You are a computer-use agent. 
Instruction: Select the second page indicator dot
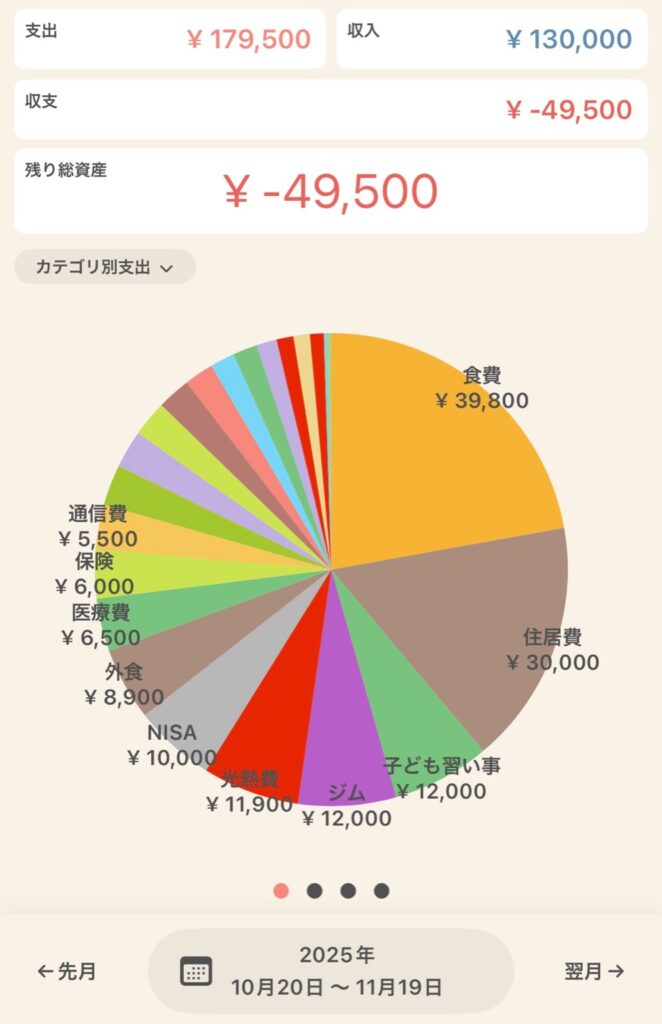coord(315,891)
